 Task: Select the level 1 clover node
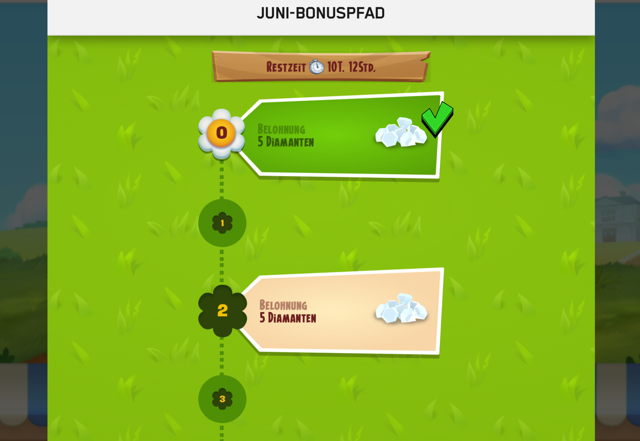pos(222,223)
